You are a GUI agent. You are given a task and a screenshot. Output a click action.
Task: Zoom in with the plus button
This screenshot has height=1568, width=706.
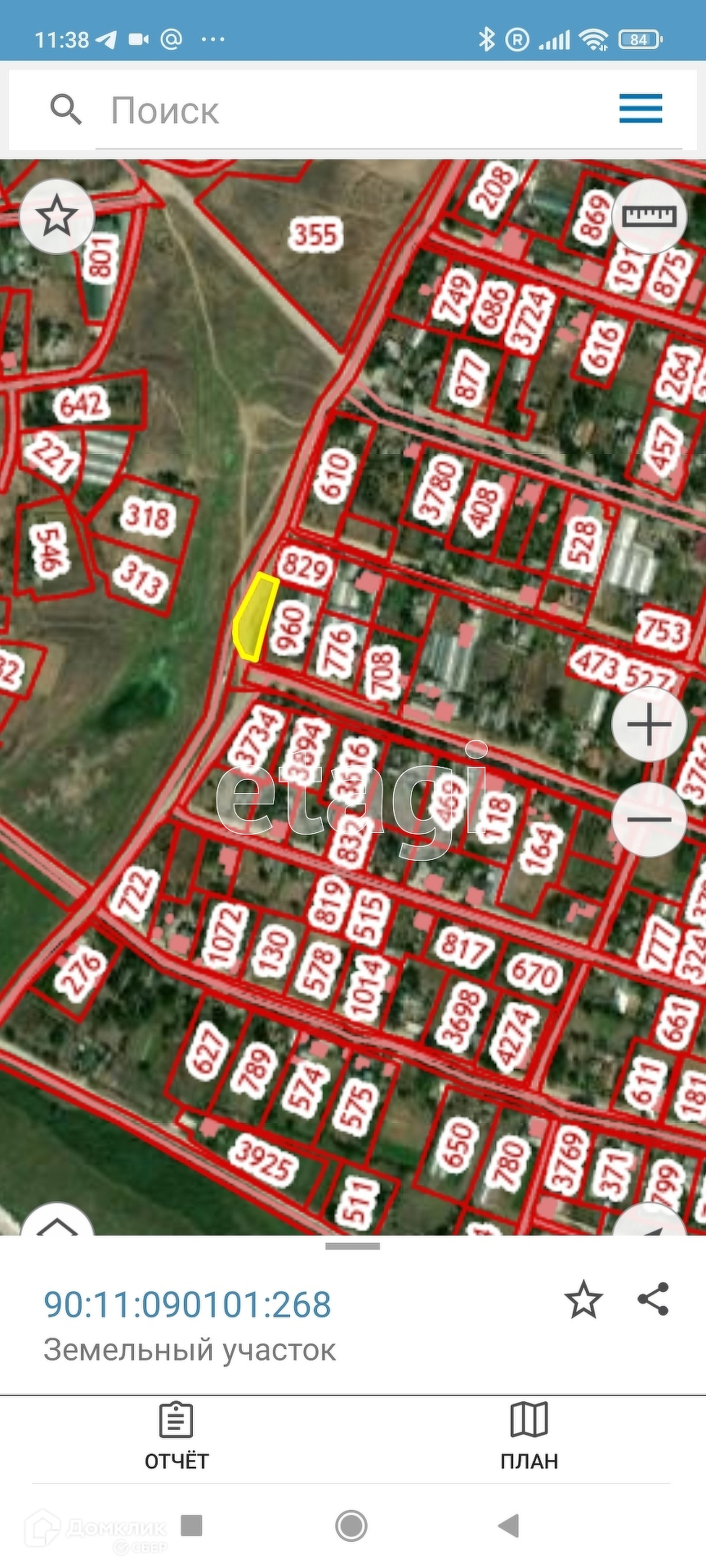click(x=649, y=725)
